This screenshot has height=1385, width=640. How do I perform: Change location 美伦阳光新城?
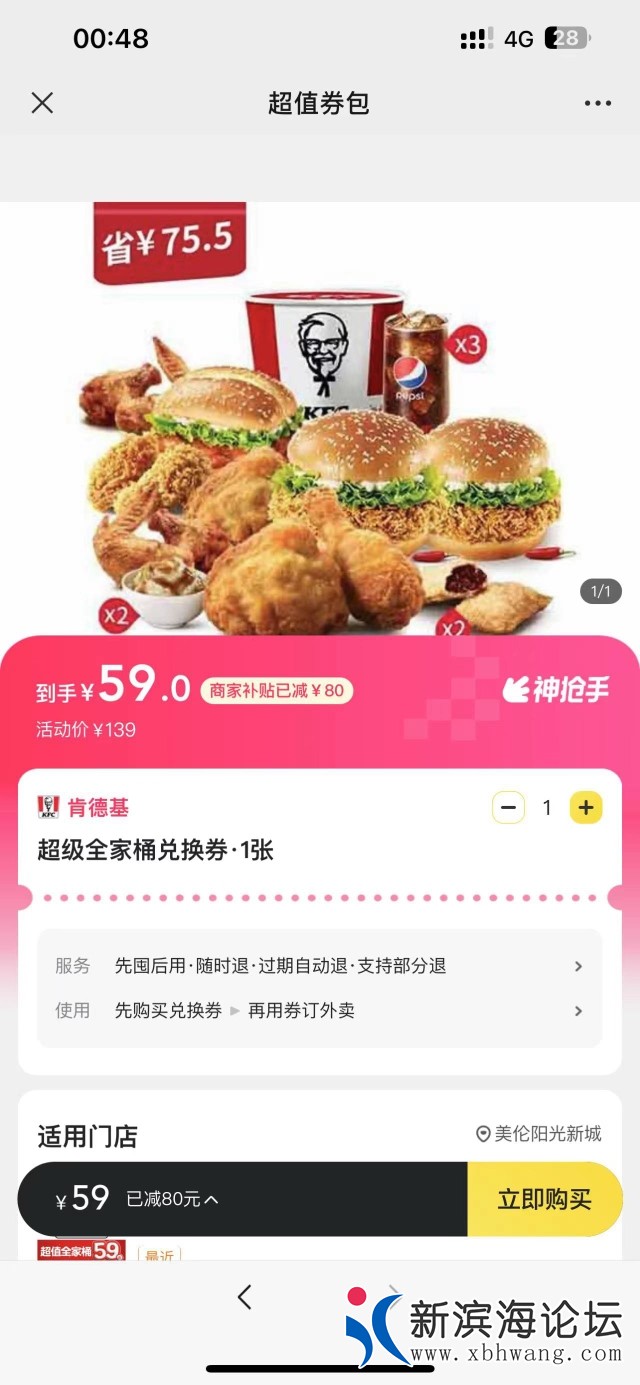(539, 1134)
